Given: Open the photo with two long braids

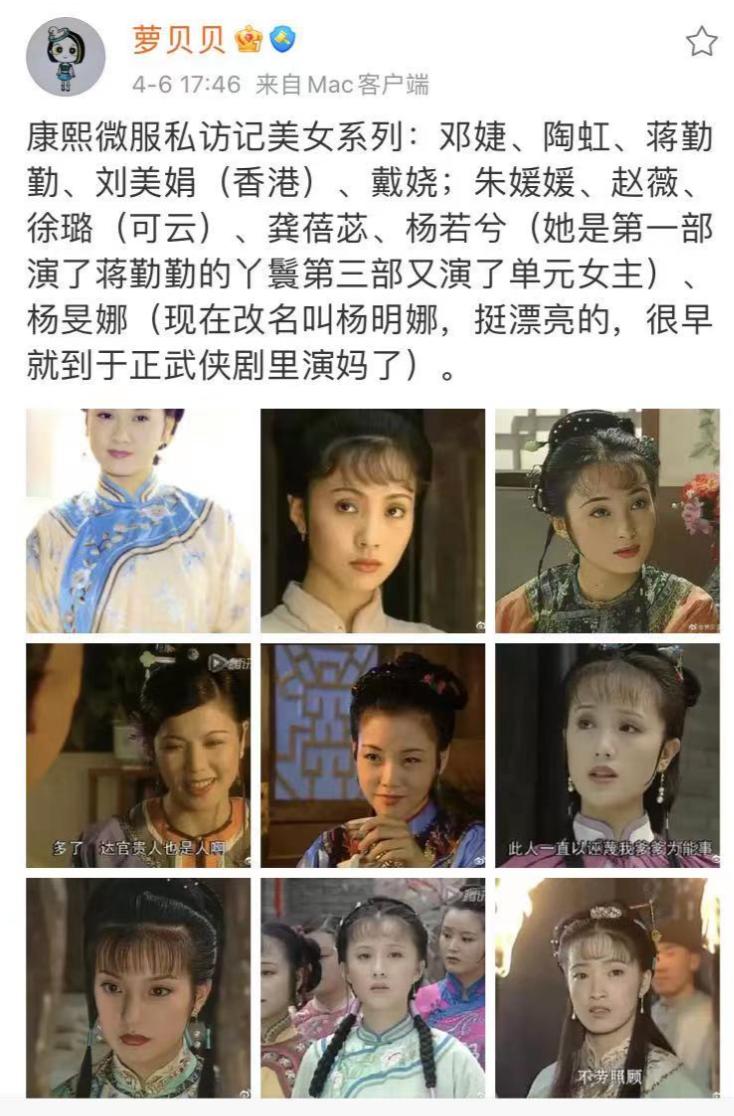Looking at the screenshot, I should pos(373,988).
